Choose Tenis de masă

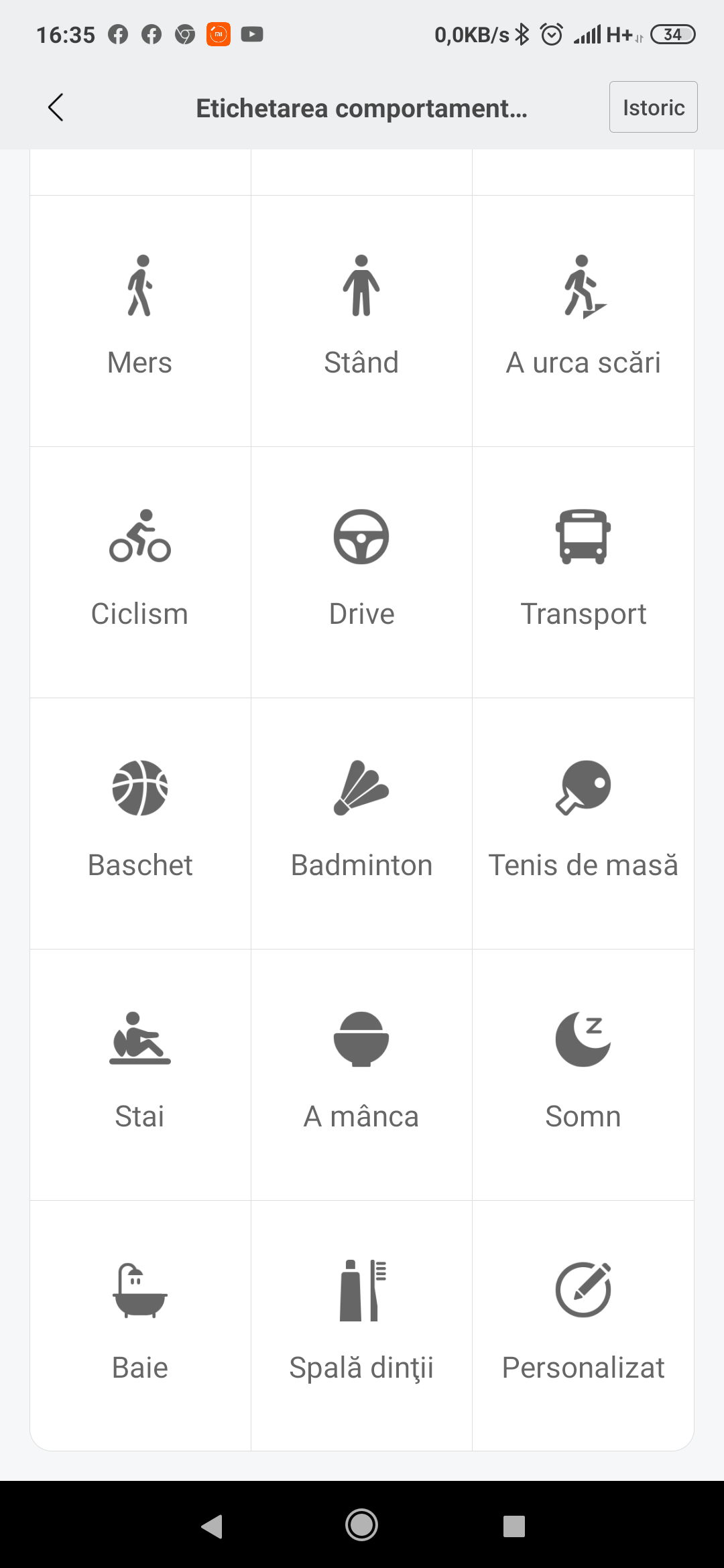(583, 823)
